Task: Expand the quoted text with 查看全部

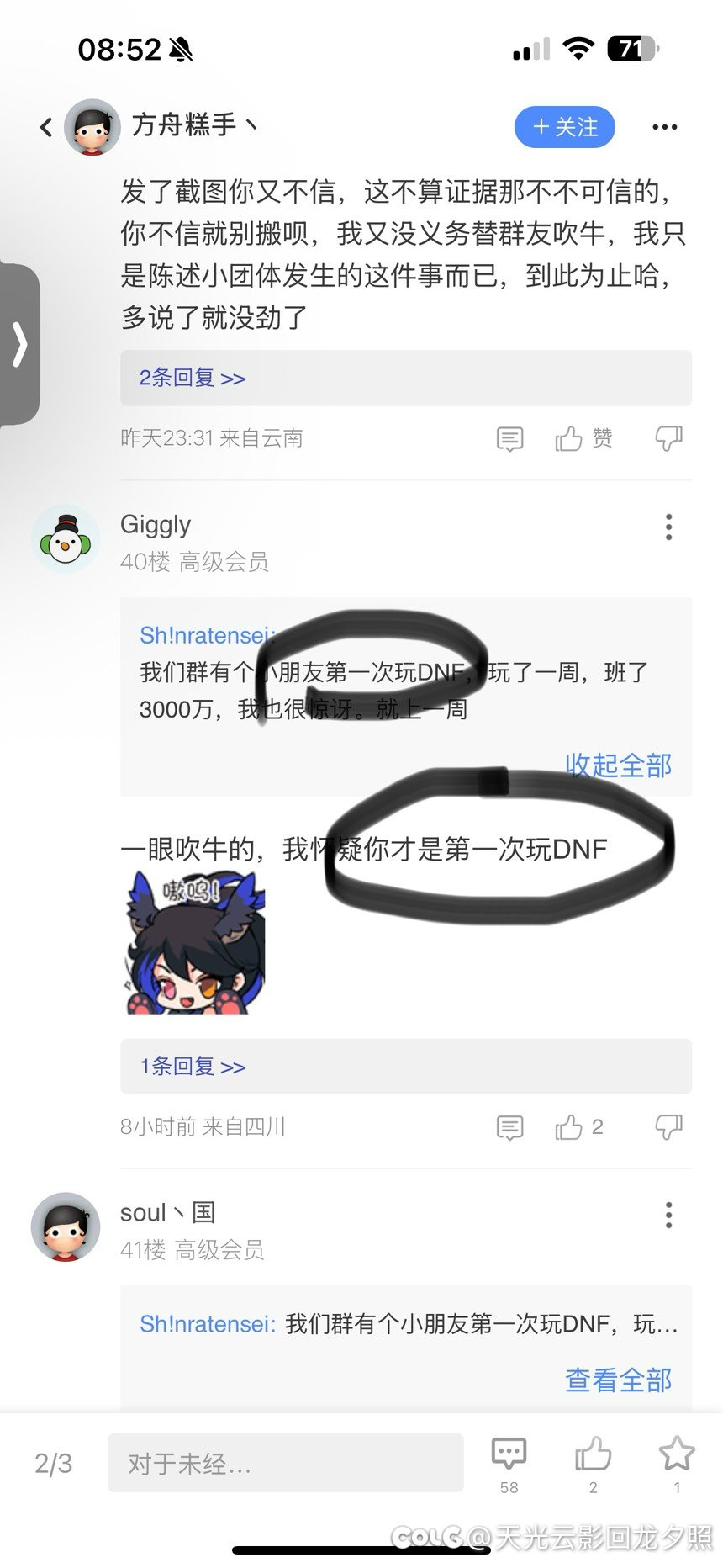Action: click(618, 1380)
